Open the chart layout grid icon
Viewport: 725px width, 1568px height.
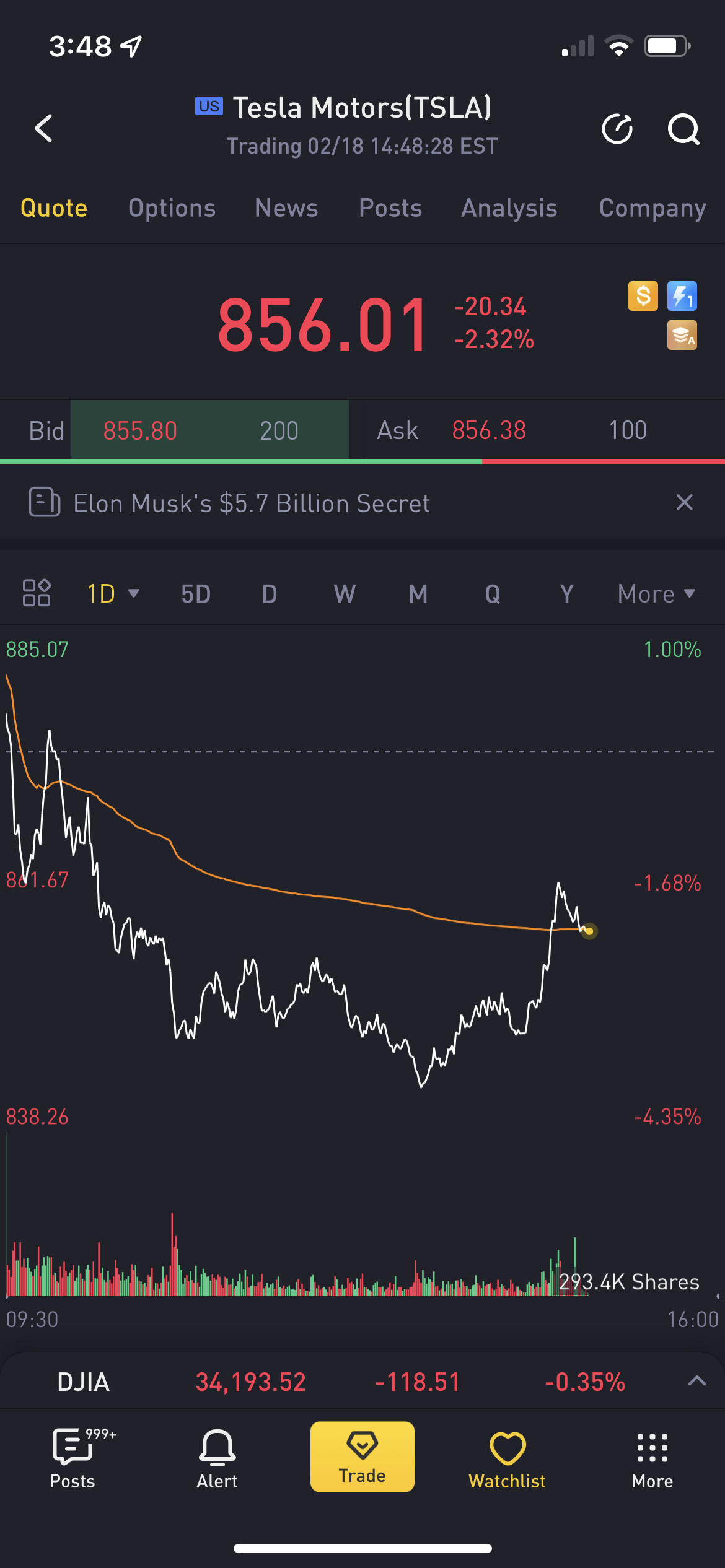pos(37,593)
